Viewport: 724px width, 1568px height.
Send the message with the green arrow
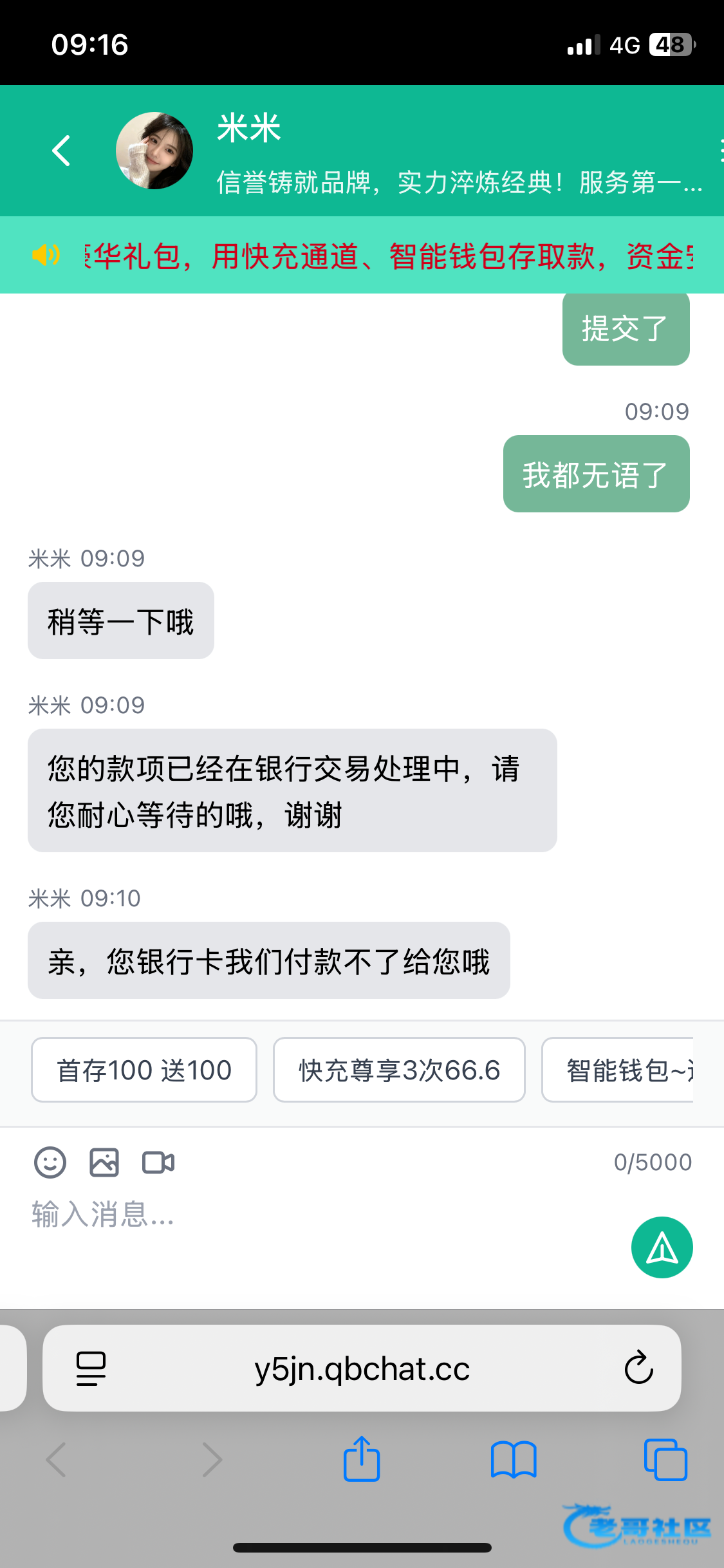click(x=662, y=1247)
